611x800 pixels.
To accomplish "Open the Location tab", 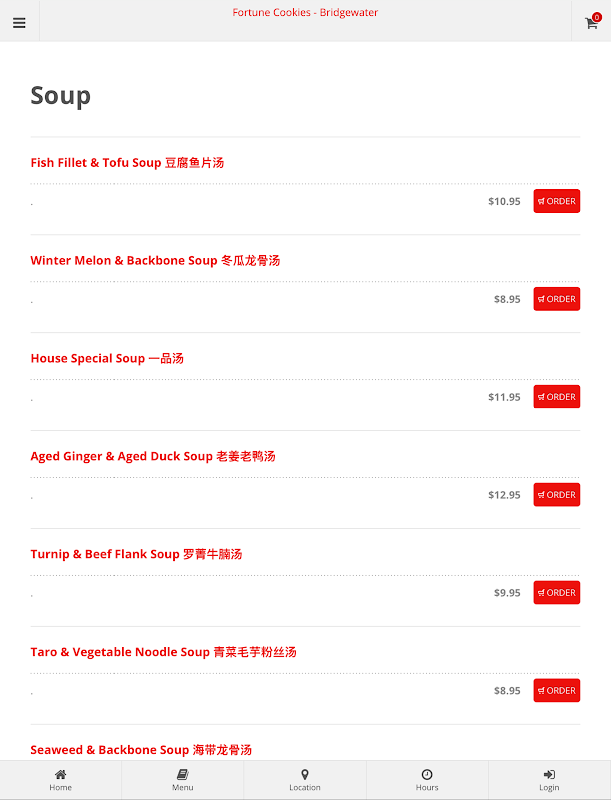I will coord(305,780).
